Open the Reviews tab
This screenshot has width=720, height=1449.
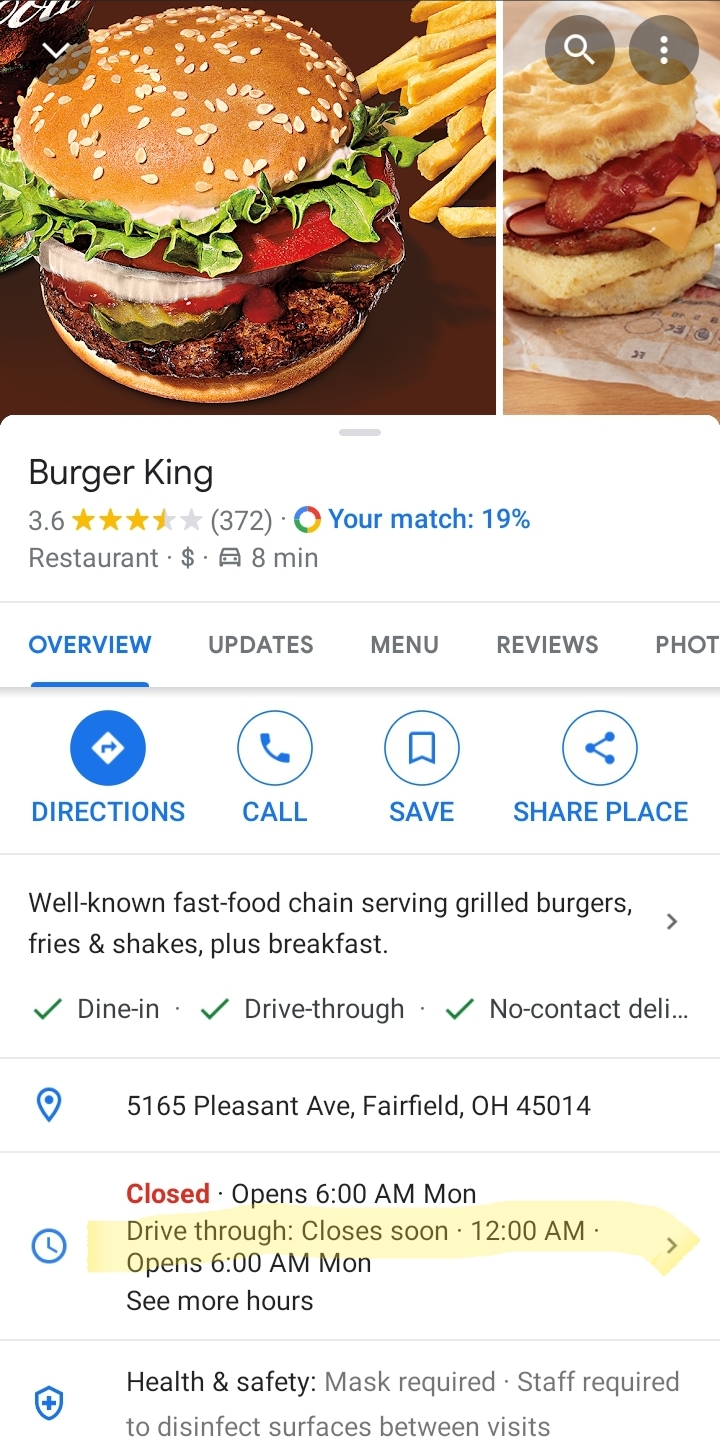pyautogui.click(x=547, y=645)
